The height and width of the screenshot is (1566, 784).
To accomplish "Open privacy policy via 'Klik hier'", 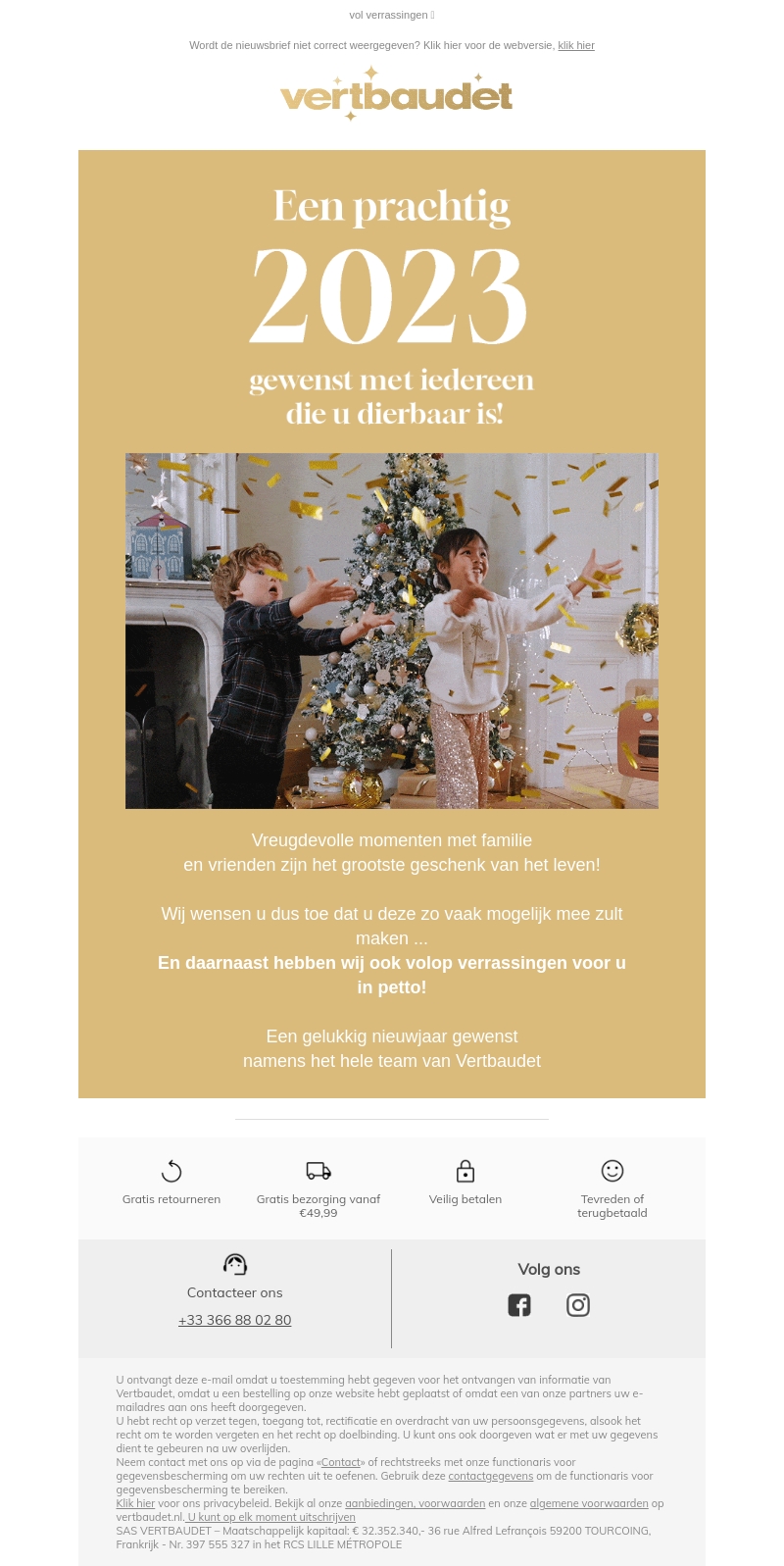I will click(135, 1503).
